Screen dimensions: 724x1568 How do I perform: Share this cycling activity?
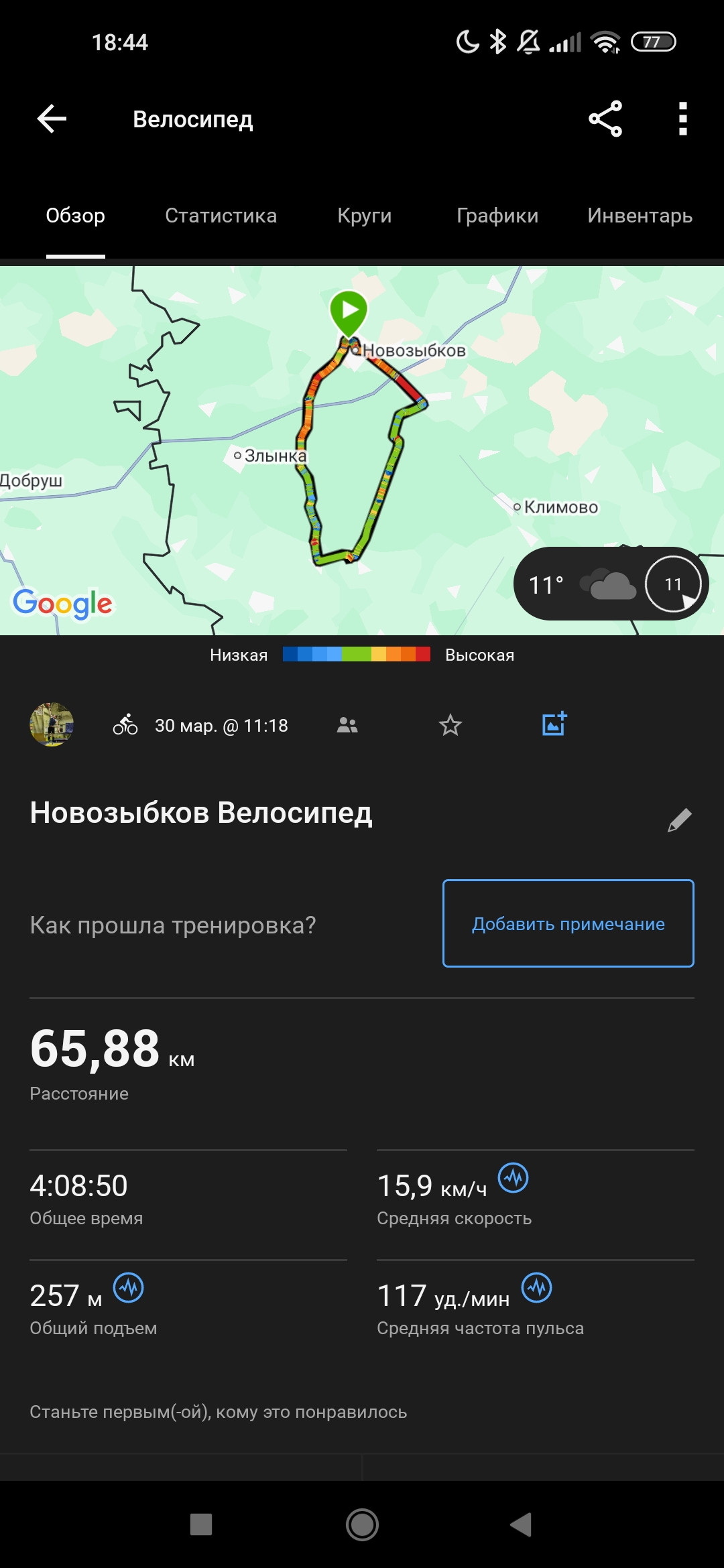click(x=605, y=119)
